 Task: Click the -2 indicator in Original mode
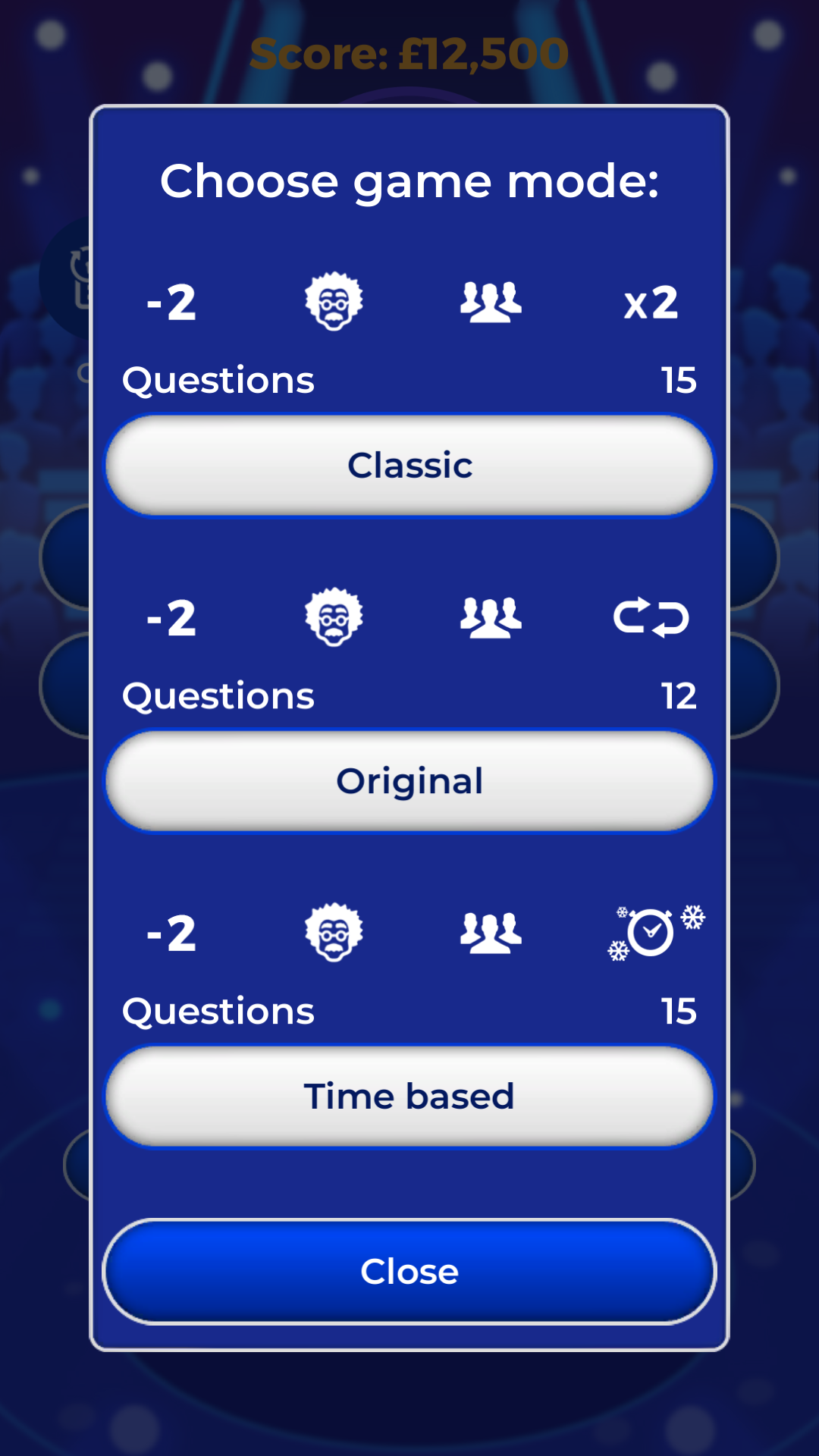pyautogui.click(x=171, y=617)
